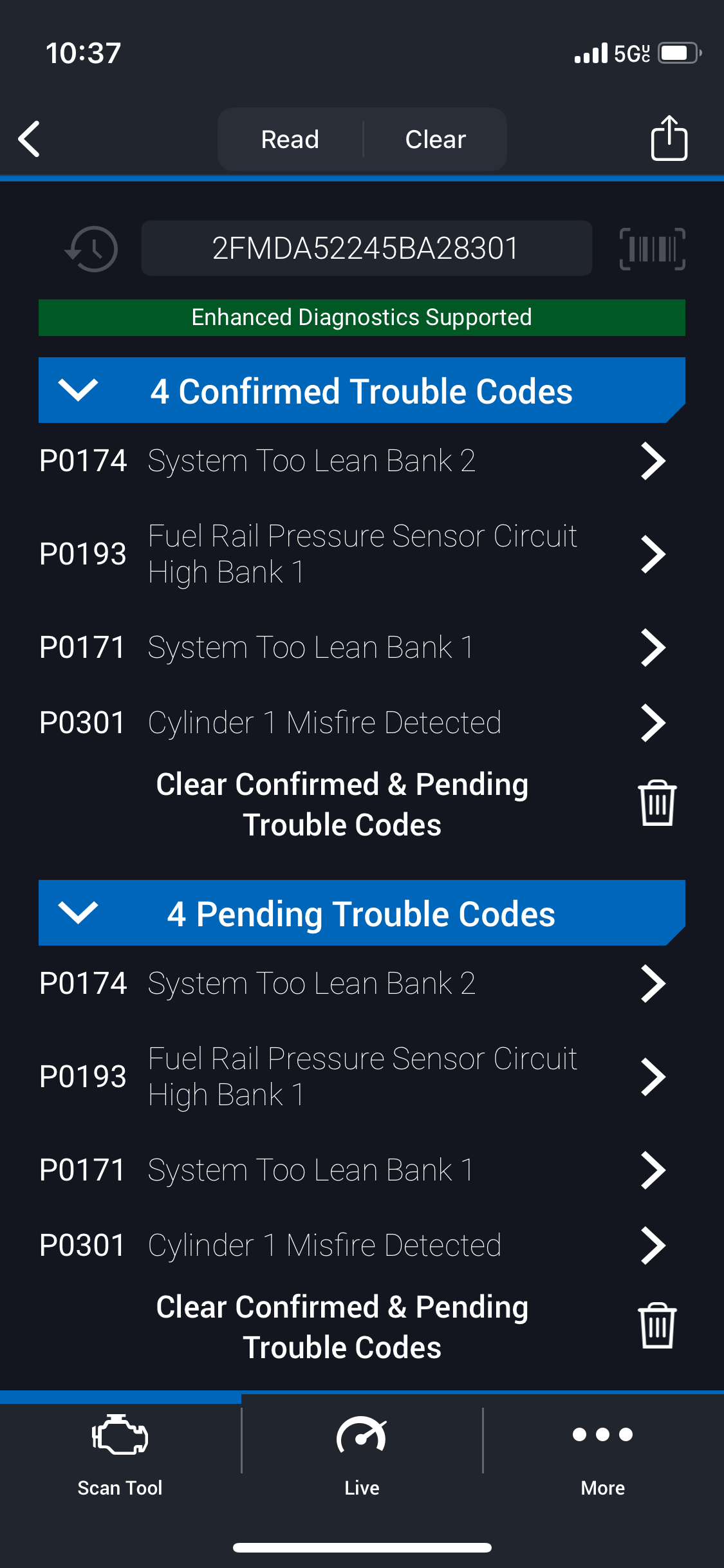Image resolution: width=724 pixels, height=1568 pixels.
Task: Open confirmed code P0301 Cylinder 1 Misfire
Action: tap(362, 723)
